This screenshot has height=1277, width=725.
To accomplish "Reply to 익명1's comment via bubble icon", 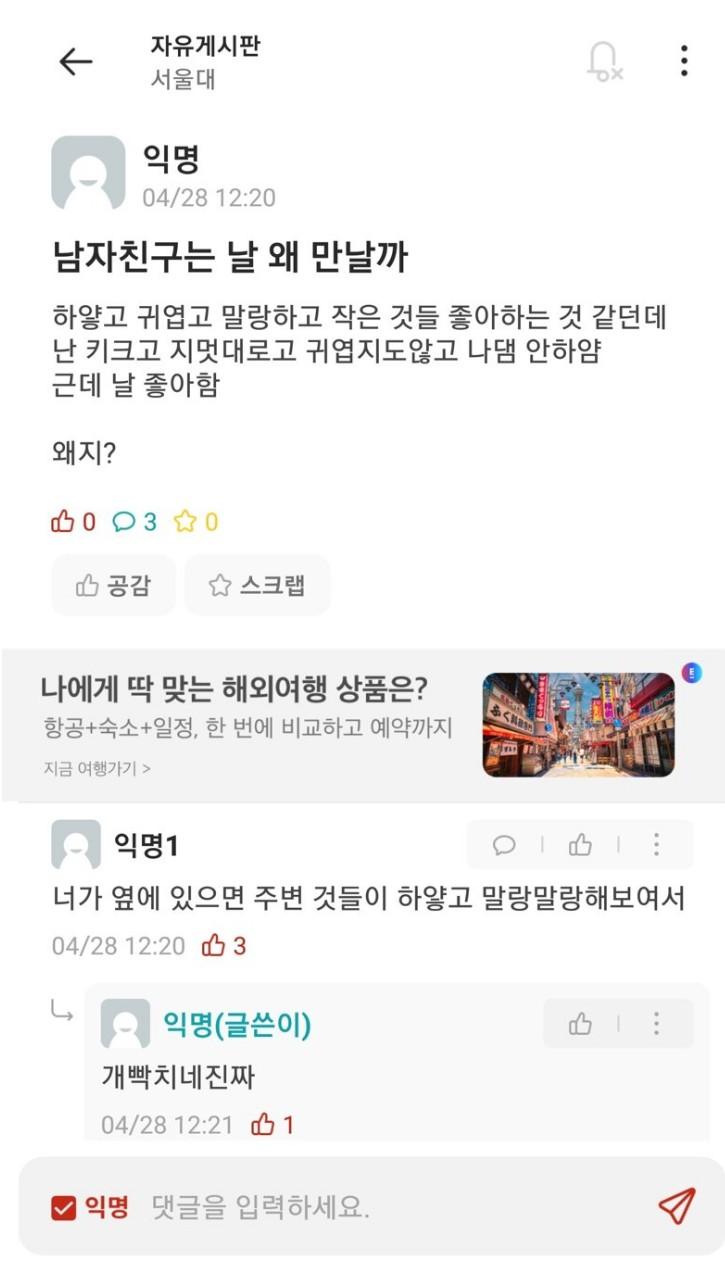I will pos(504,846).
